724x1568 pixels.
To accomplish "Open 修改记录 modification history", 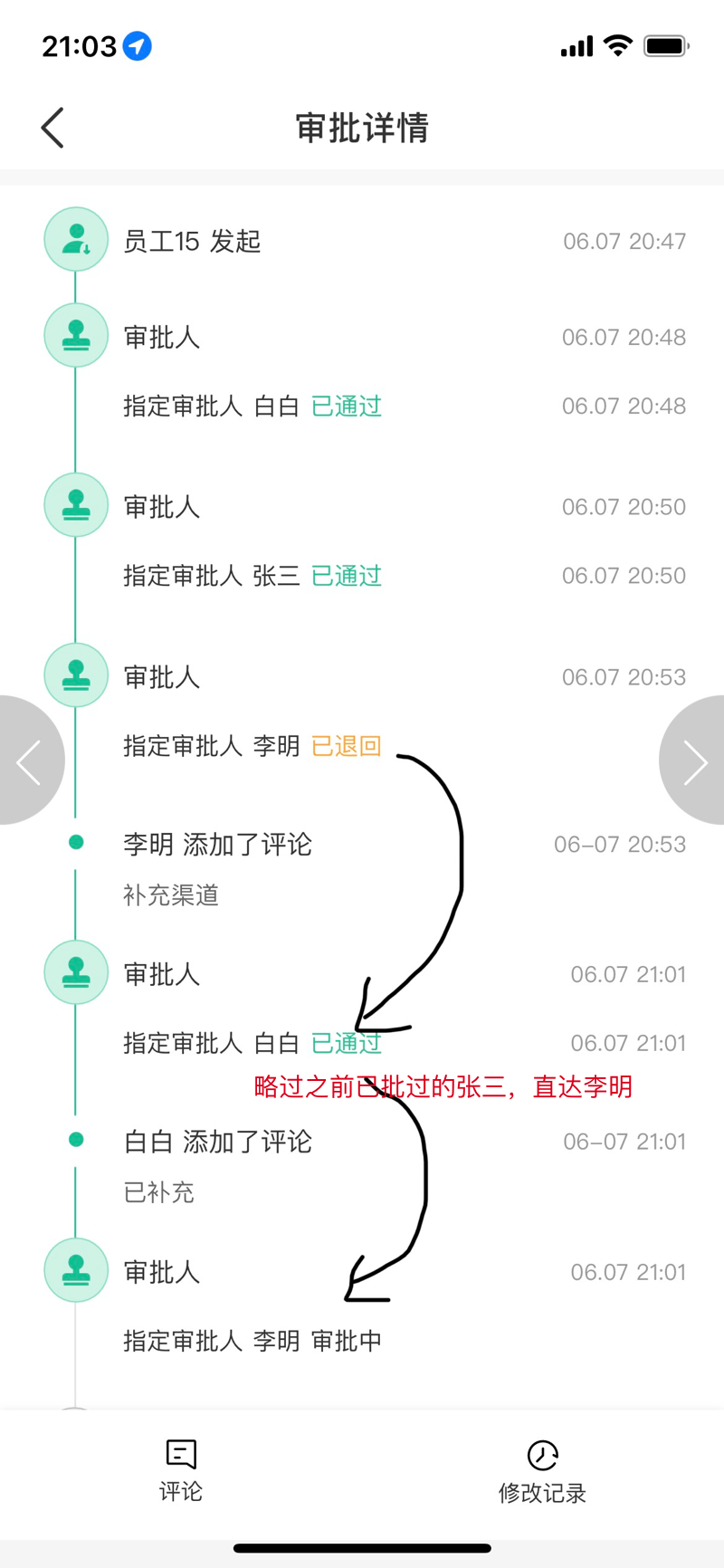I will tap(542, 1472).
